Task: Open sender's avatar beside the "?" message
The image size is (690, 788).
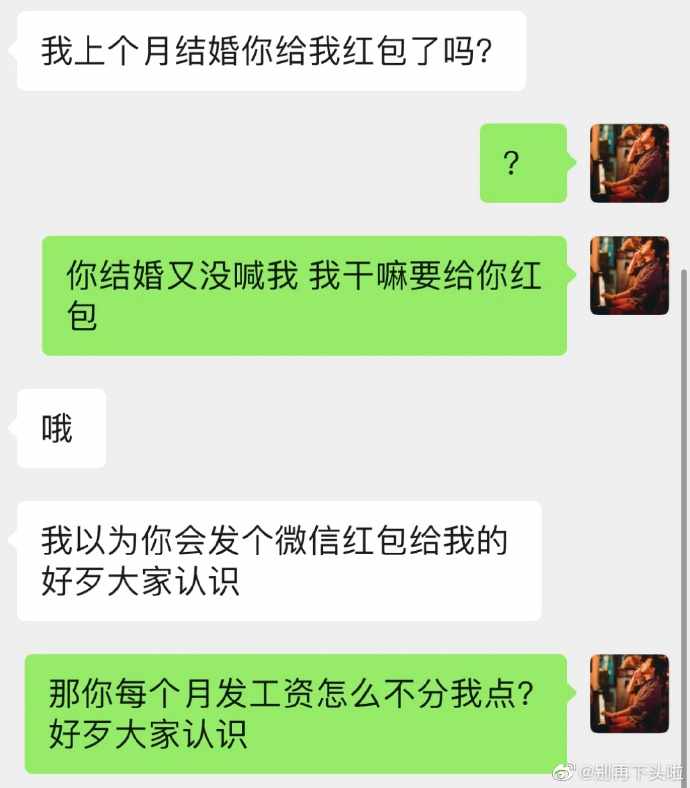Action: pyautogui.click(x=629, y=163)
